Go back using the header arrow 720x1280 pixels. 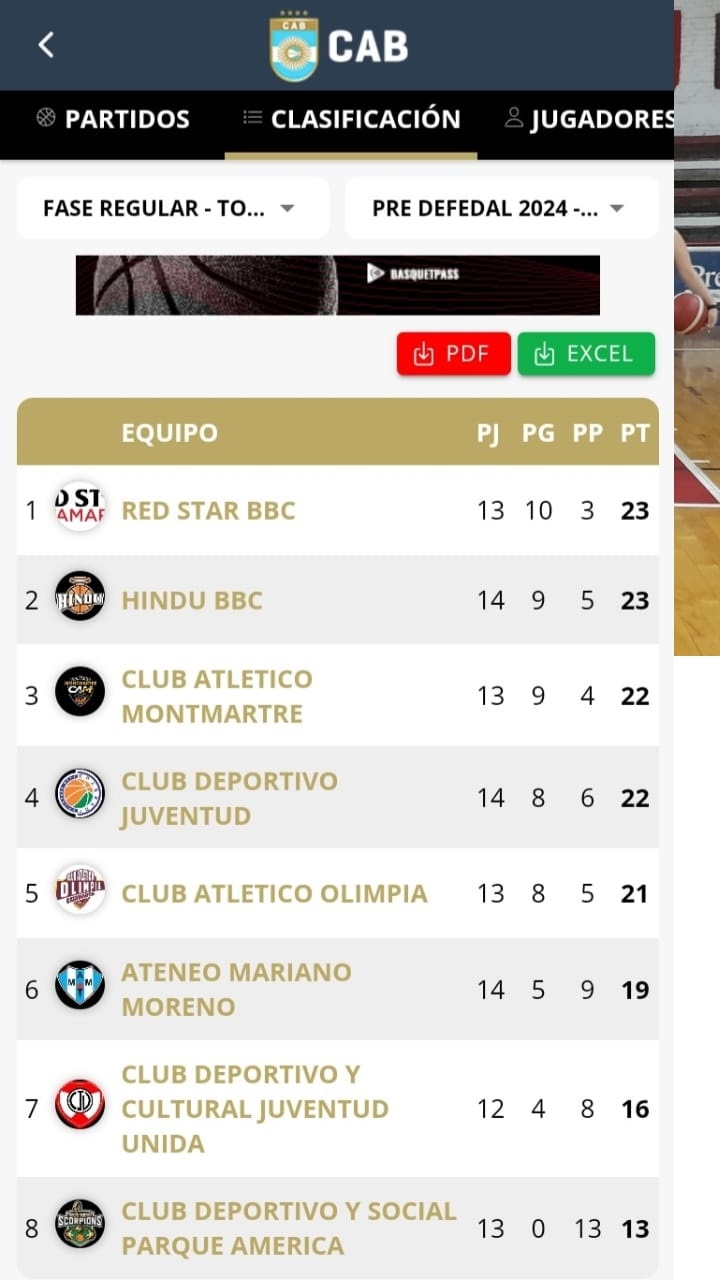[x=45, y=45]
